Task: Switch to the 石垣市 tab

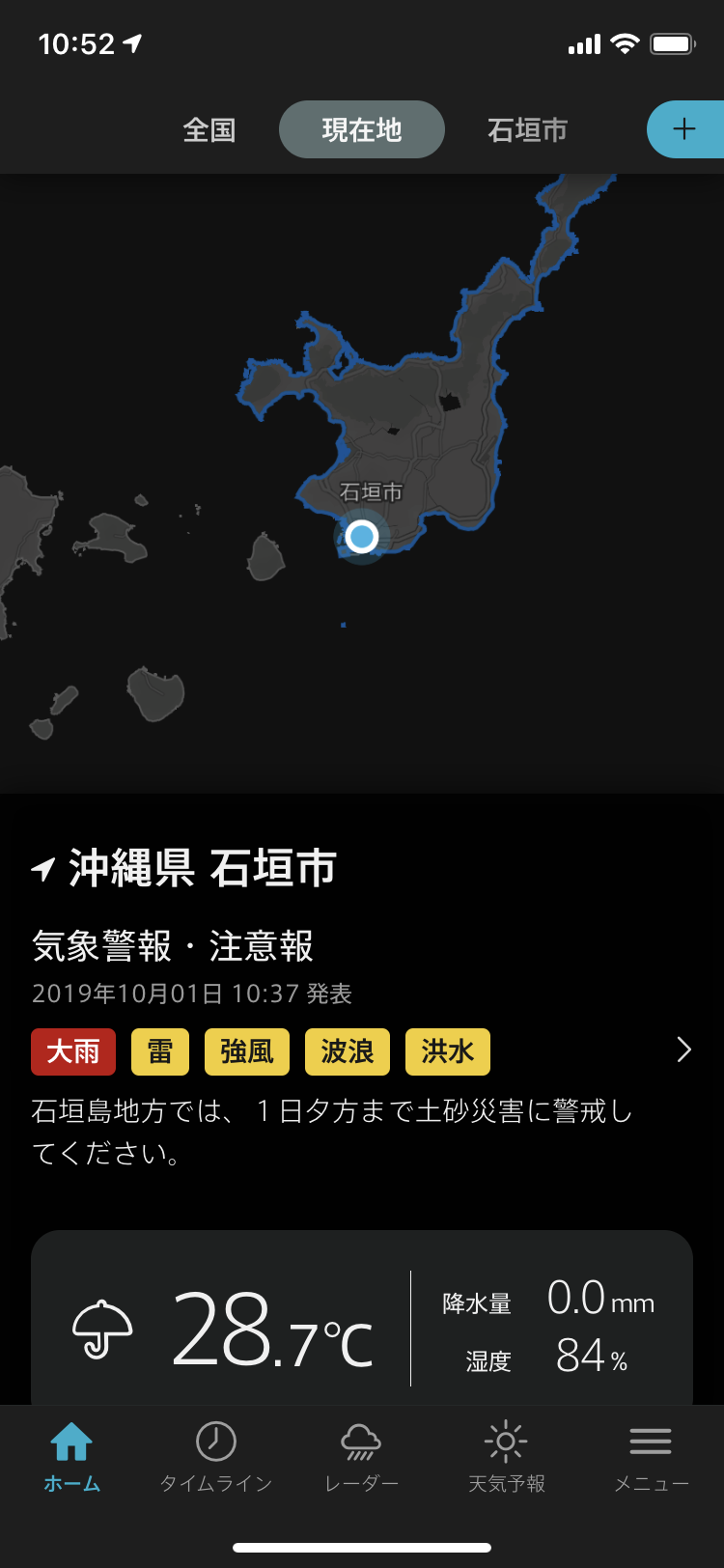Action: click(x=527, y=129)
